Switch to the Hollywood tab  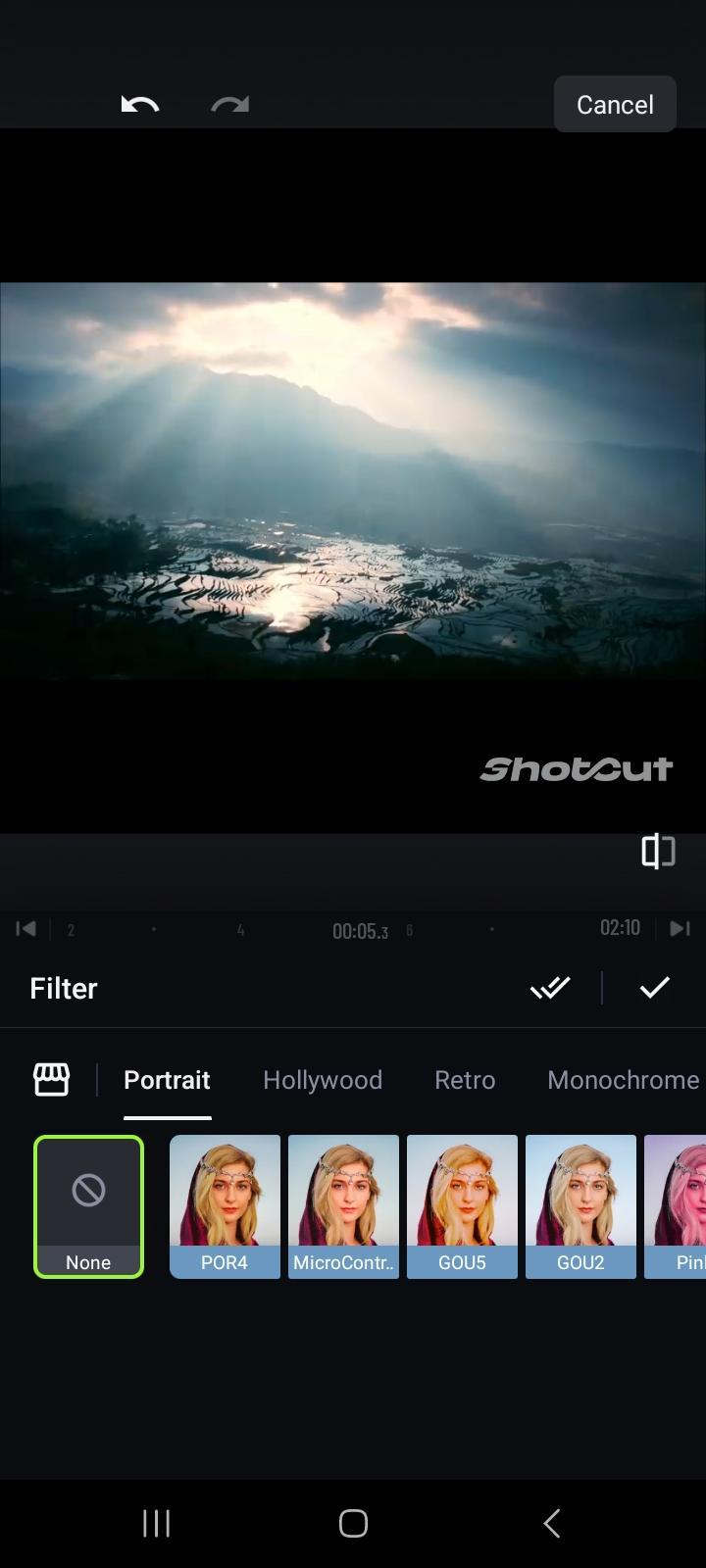point(323,1080)
